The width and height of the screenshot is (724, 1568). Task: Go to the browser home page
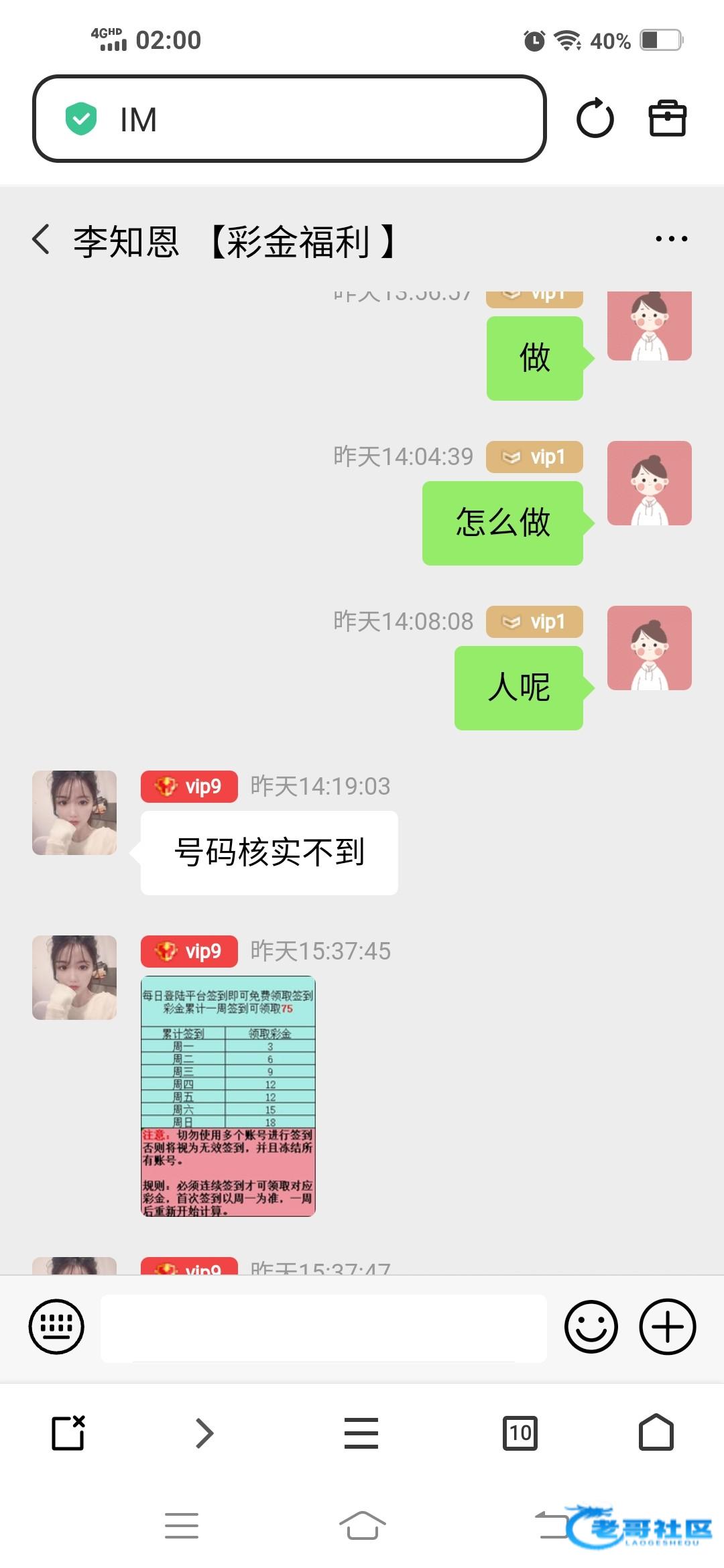[x=656, y=1433]
